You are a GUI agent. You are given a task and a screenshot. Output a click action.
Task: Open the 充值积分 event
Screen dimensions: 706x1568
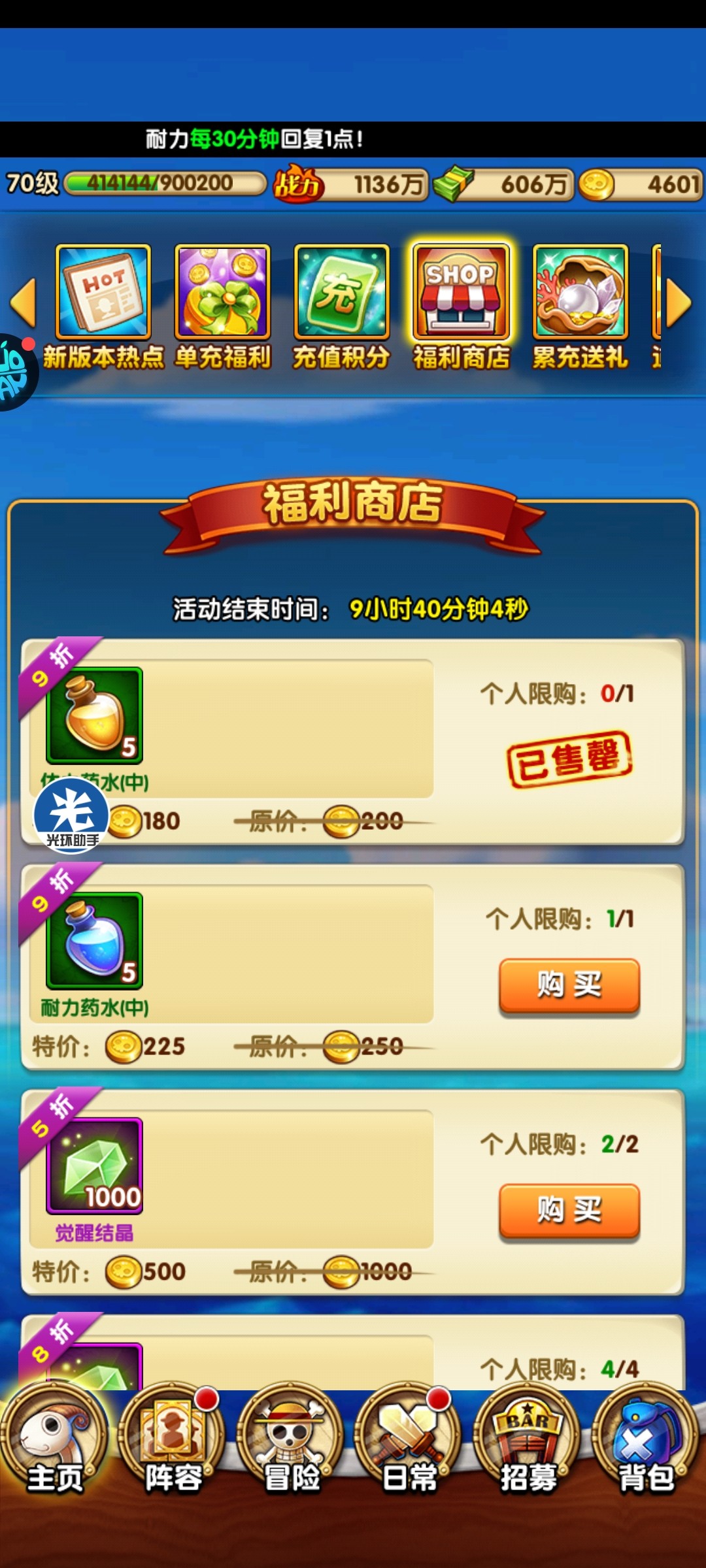pyautogui.click(x=341, y=291)
